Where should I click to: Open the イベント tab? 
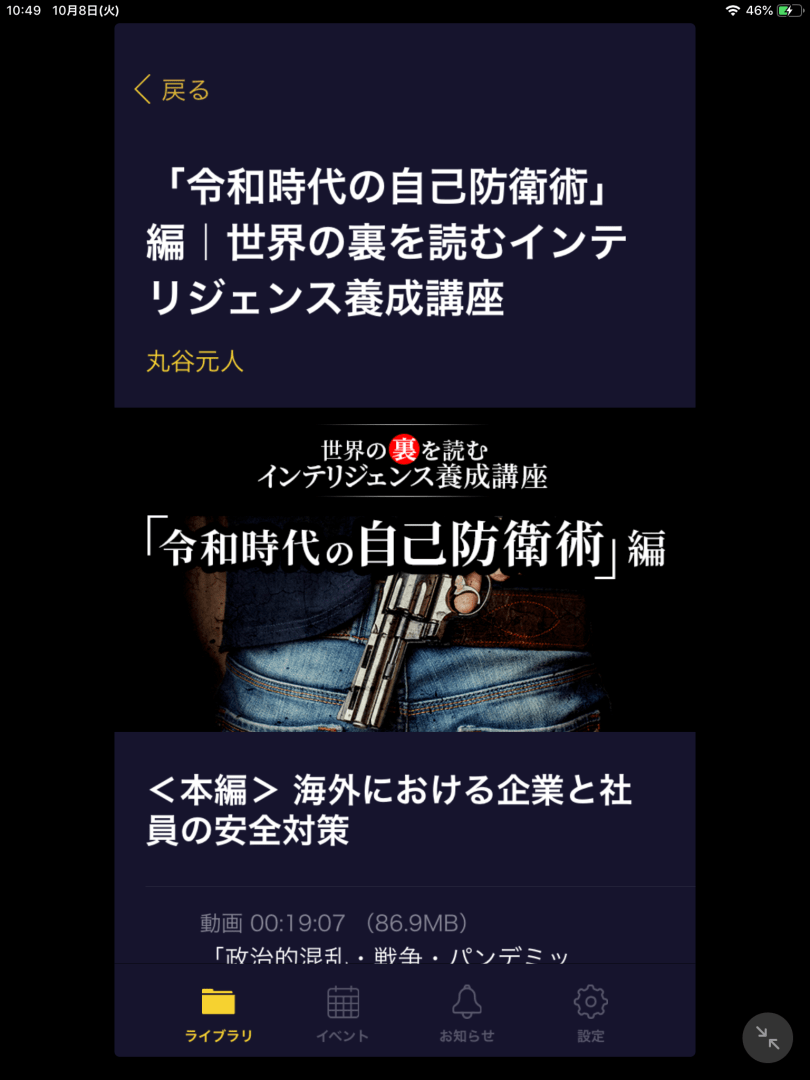[342, 1012]
